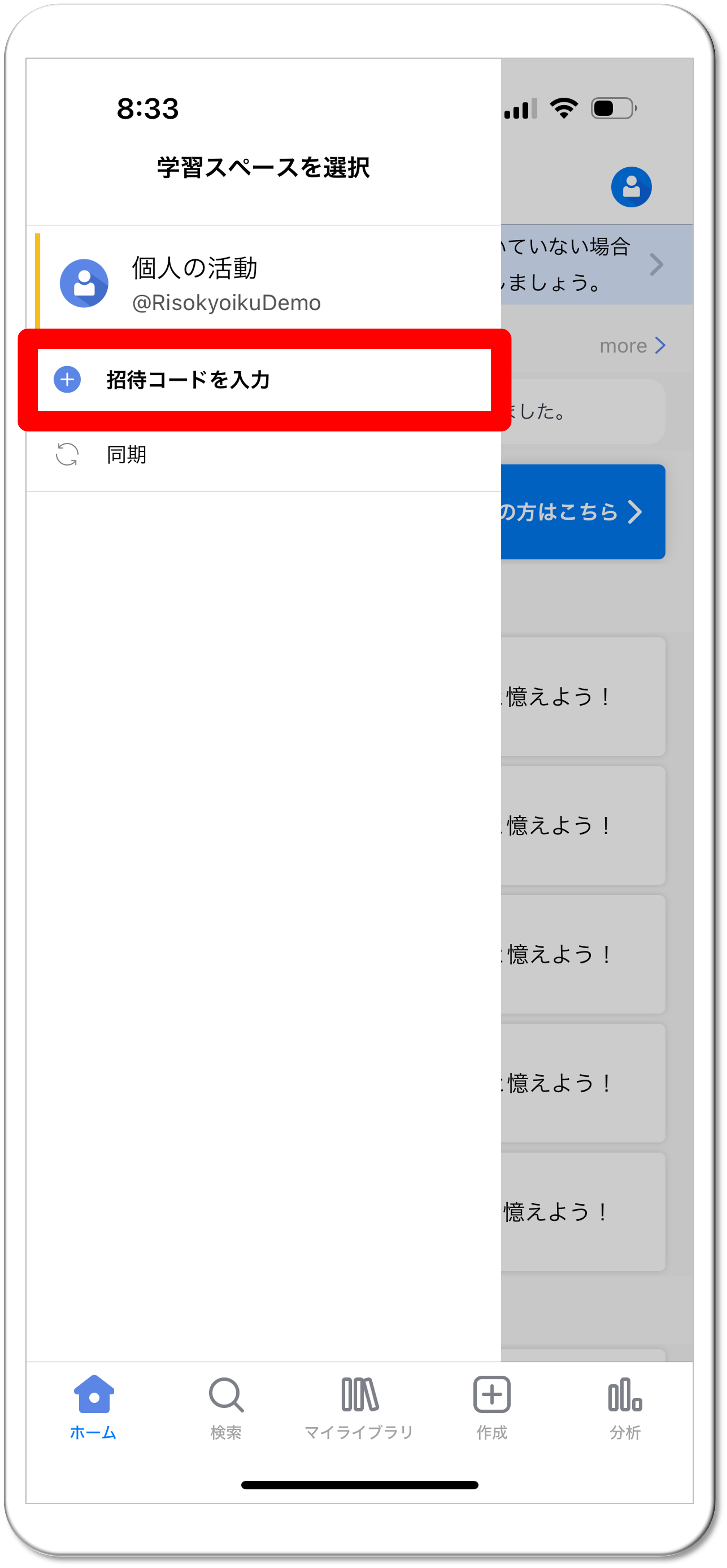This screenshot has width=727, height=1568.
Task: Tap 同期 to sync spaces
Action: [x=126, y=455]
